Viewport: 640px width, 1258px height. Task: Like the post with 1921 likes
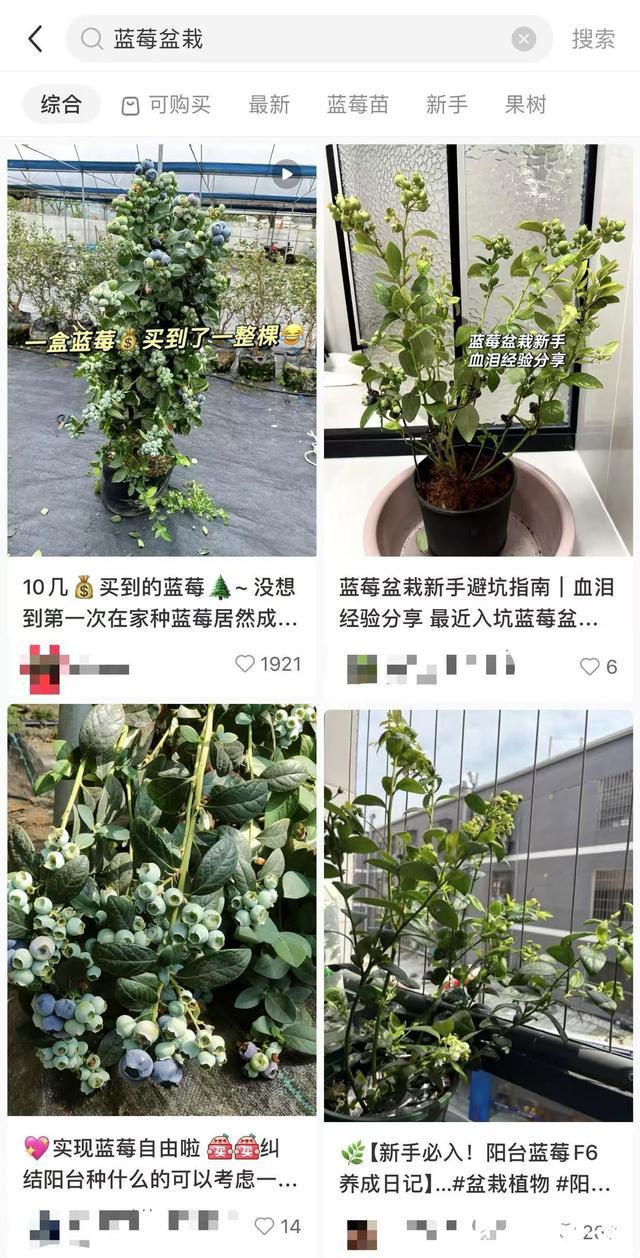pyautogui.click(x=245, y=664)
